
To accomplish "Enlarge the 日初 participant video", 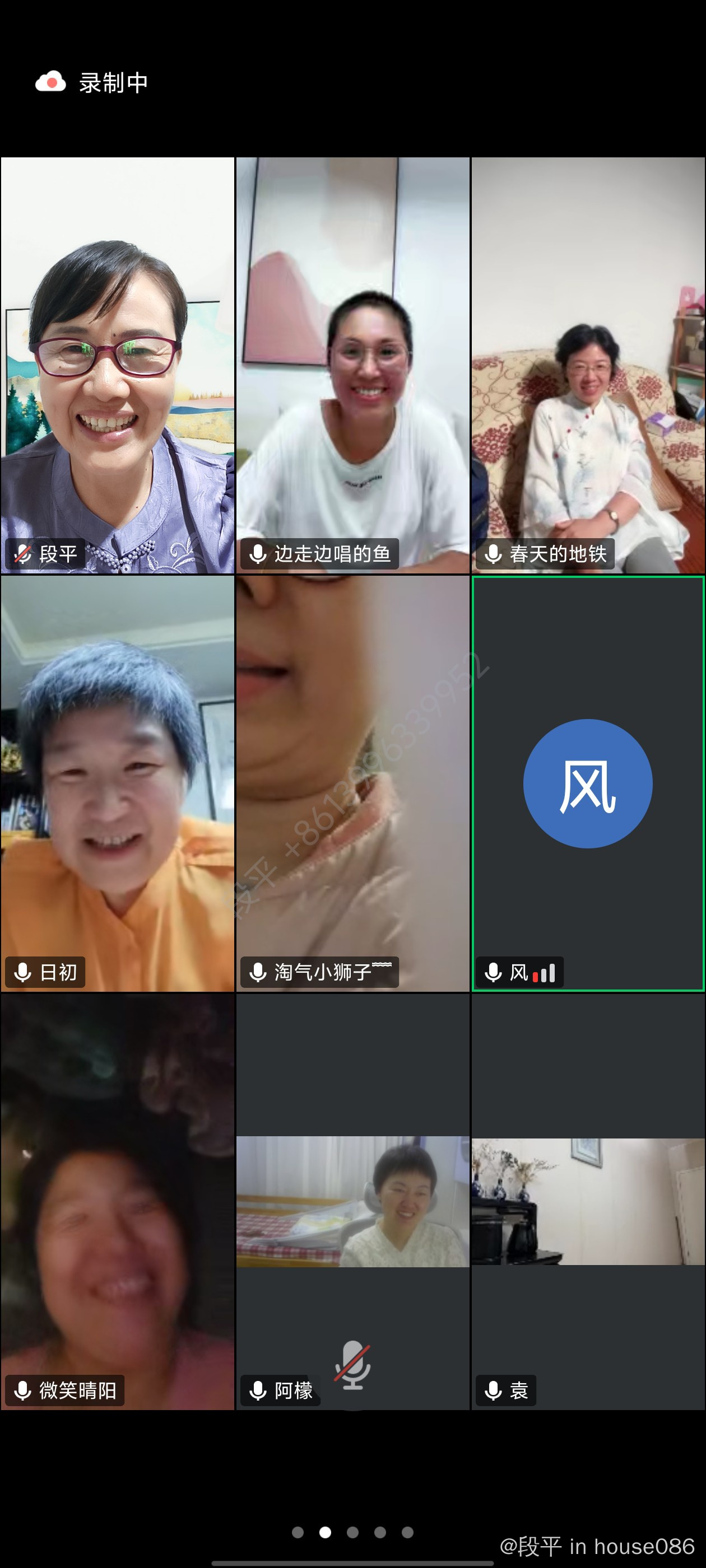I will (118, 783).
